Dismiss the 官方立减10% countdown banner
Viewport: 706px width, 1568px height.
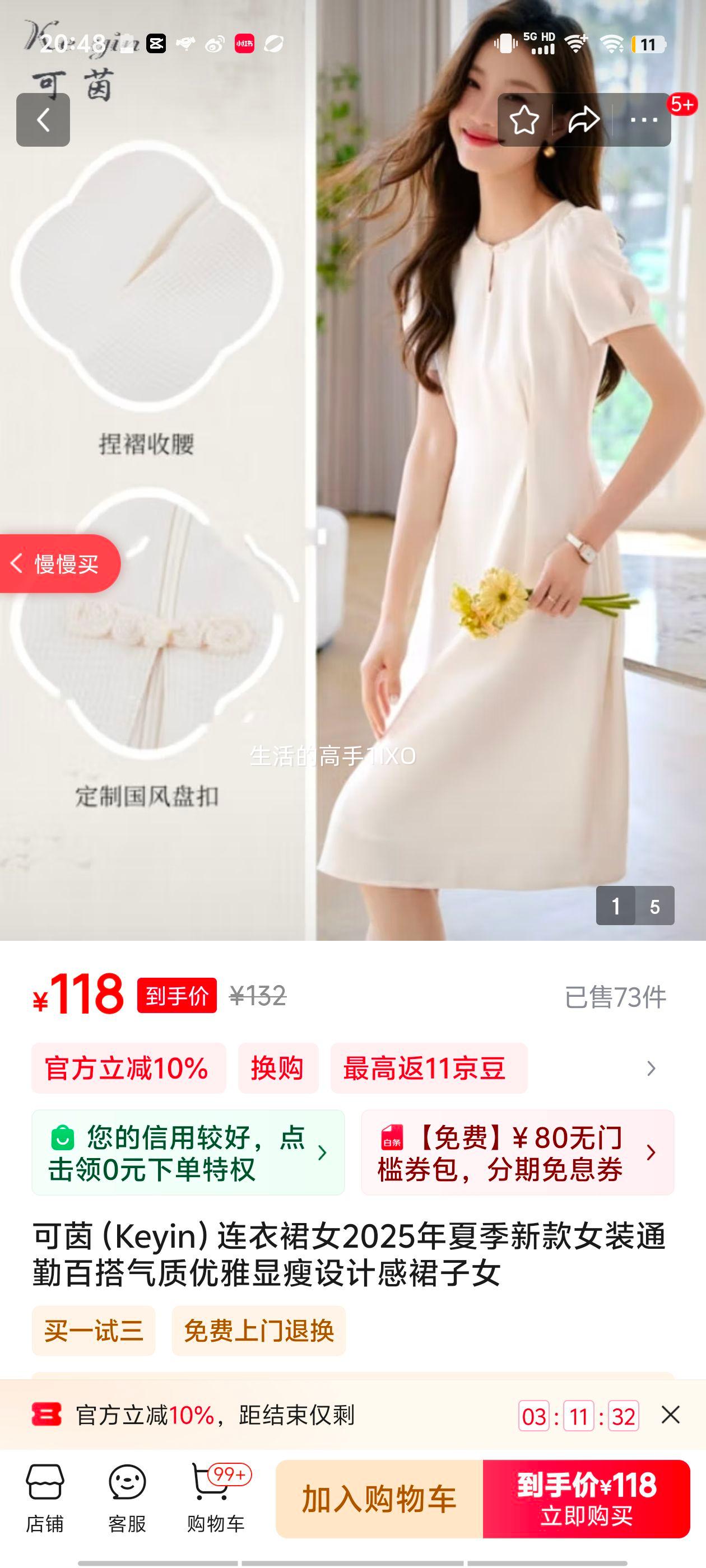[x=670, y=1415]
